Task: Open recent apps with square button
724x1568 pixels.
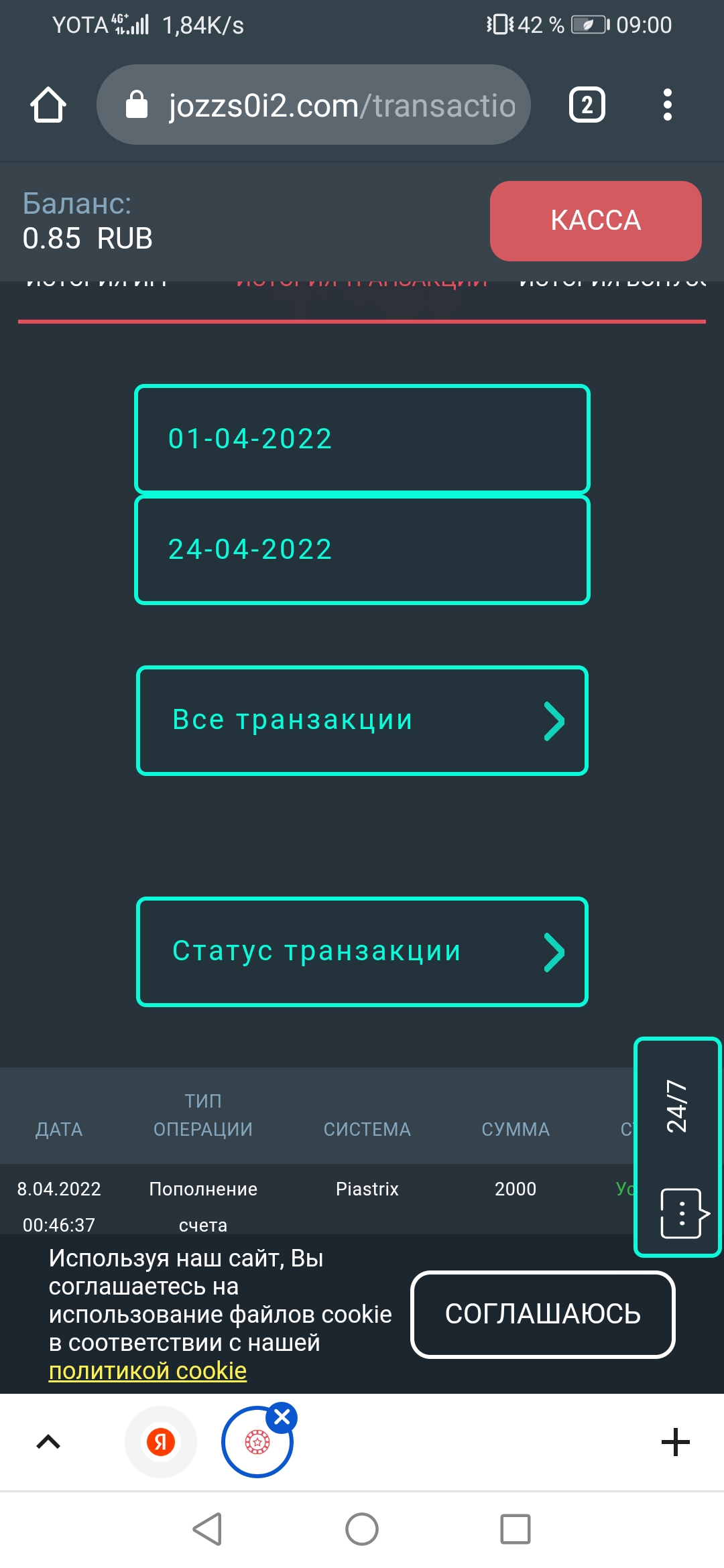Action: [515, 1529]
